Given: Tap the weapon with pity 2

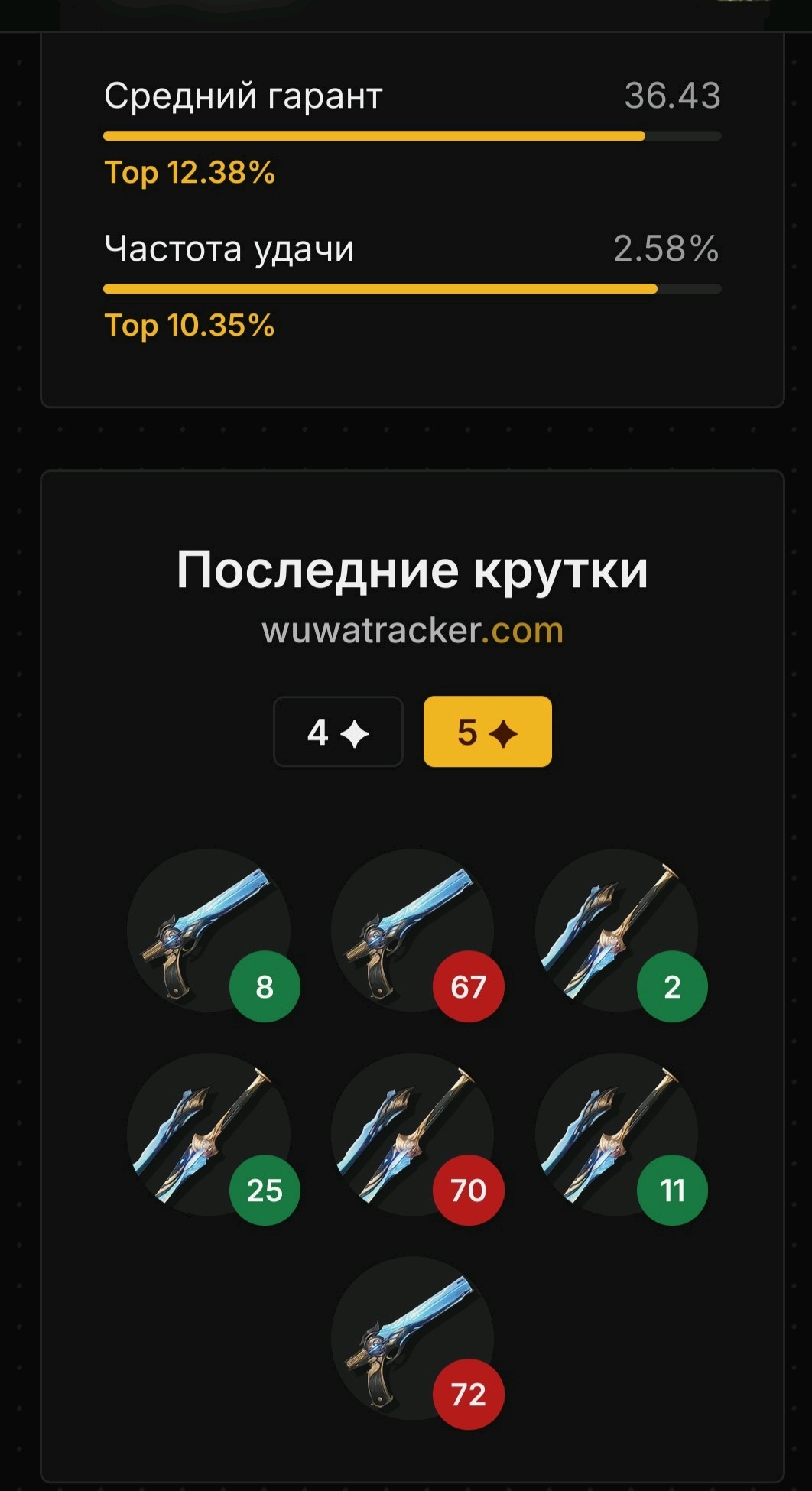Looking at the screenshot, I should click(x=617, y=931).
